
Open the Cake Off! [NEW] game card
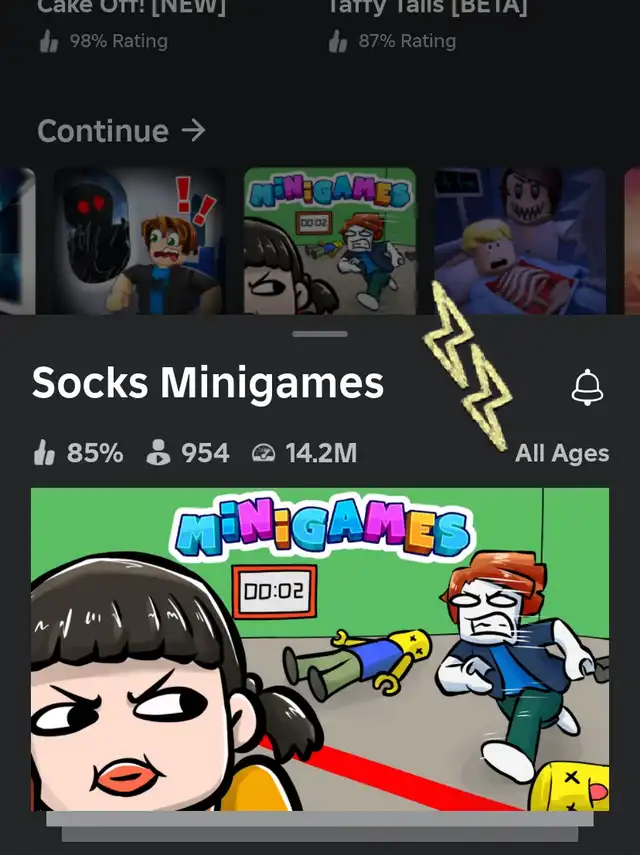click(131, 10)
